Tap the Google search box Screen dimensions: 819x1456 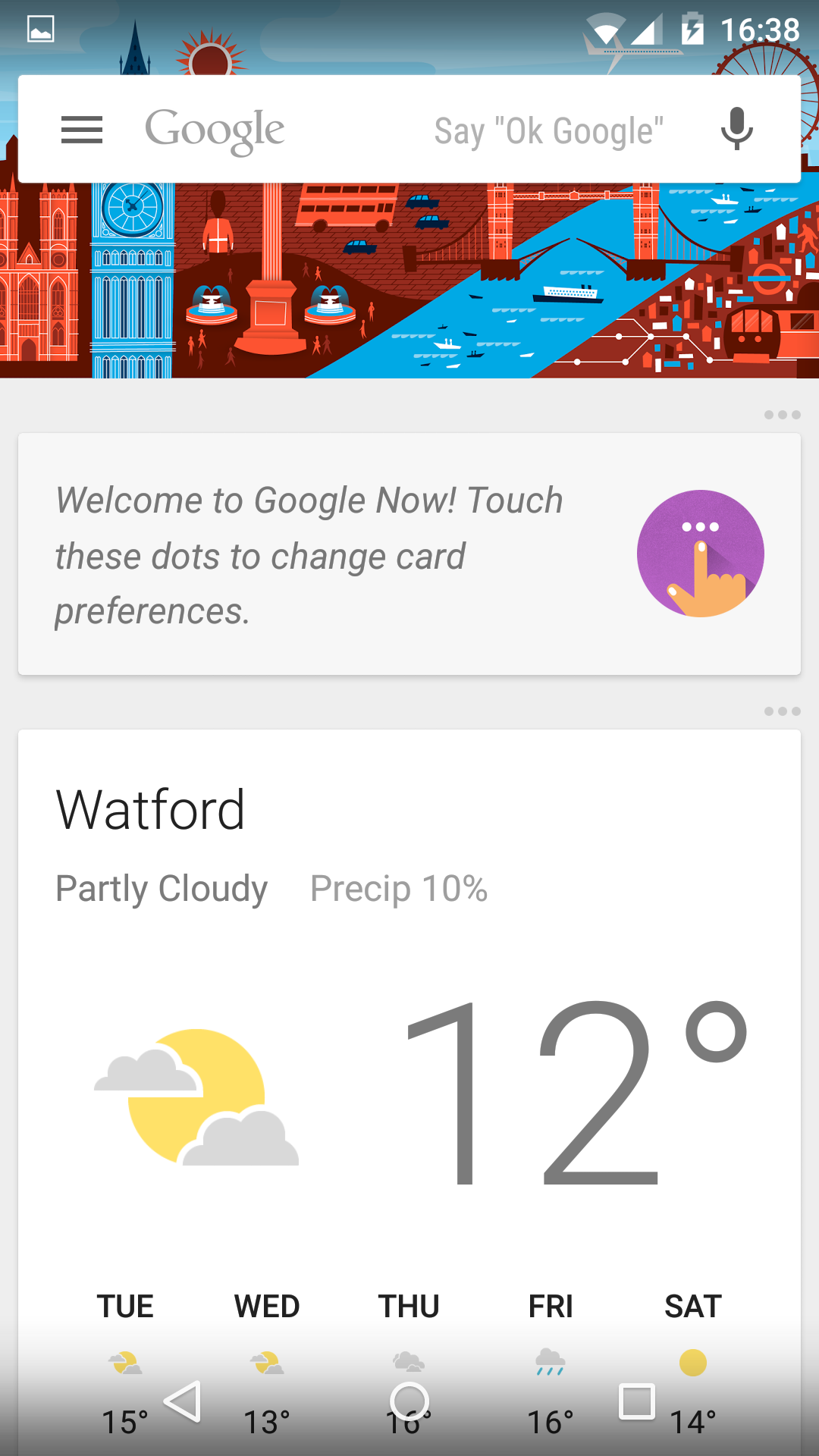(x=409, y=129)
